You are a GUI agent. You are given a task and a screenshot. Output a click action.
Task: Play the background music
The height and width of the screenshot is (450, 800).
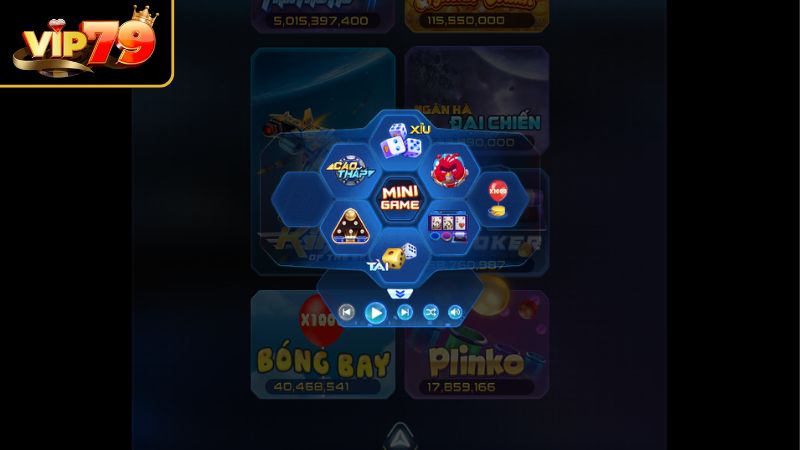[x=375, y=313]
